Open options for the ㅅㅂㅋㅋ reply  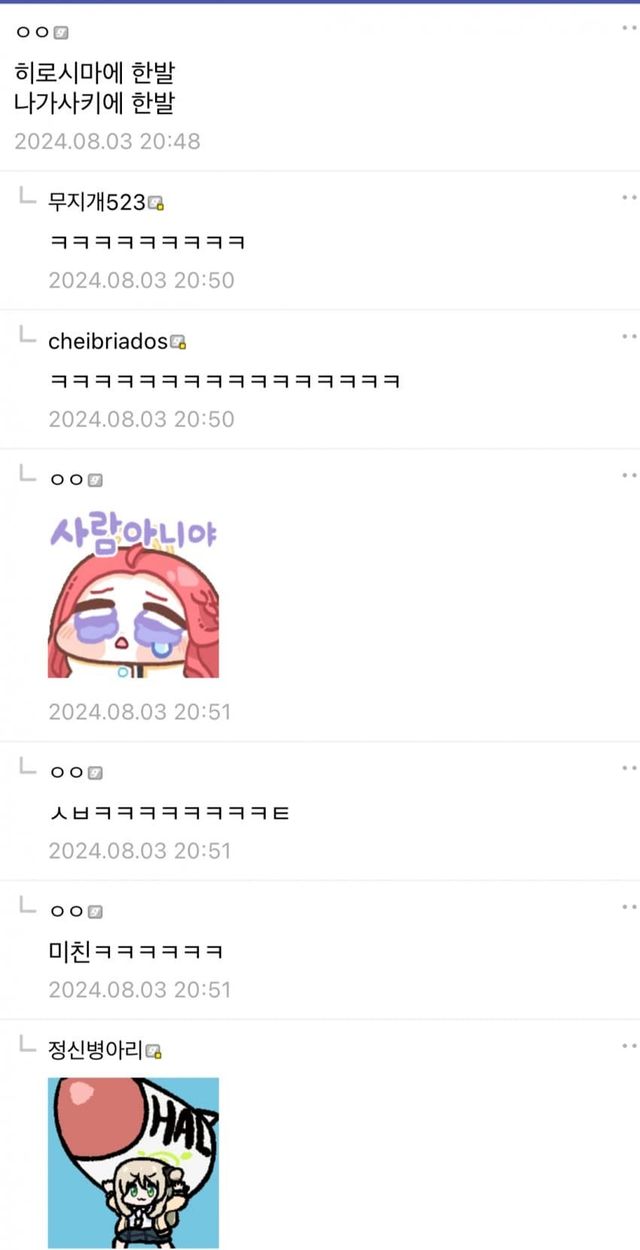629,768
